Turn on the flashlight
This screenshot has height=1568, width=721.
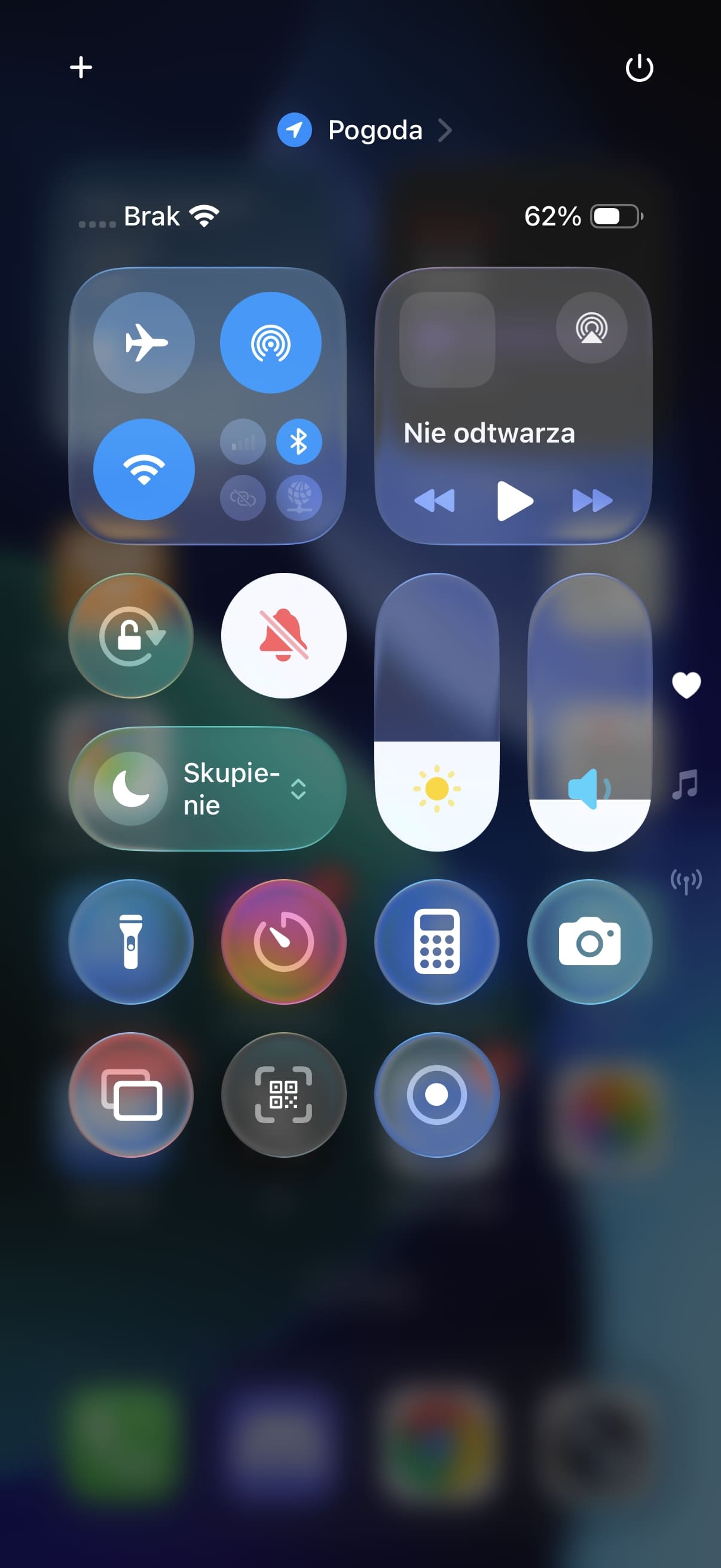(x=131, y=942)
